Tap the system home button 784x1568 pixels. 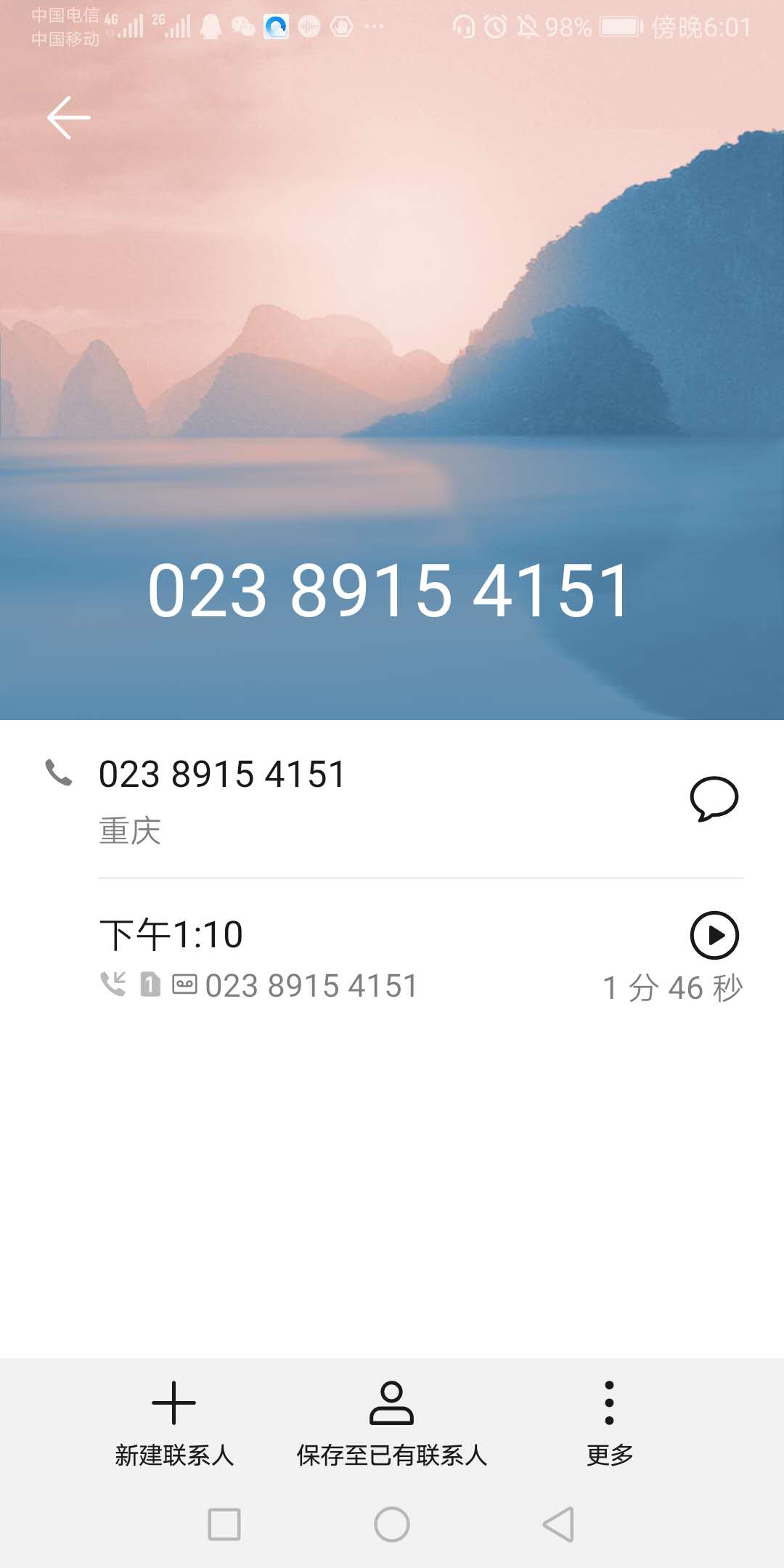pyautogui.click(x=392, y=1524)
